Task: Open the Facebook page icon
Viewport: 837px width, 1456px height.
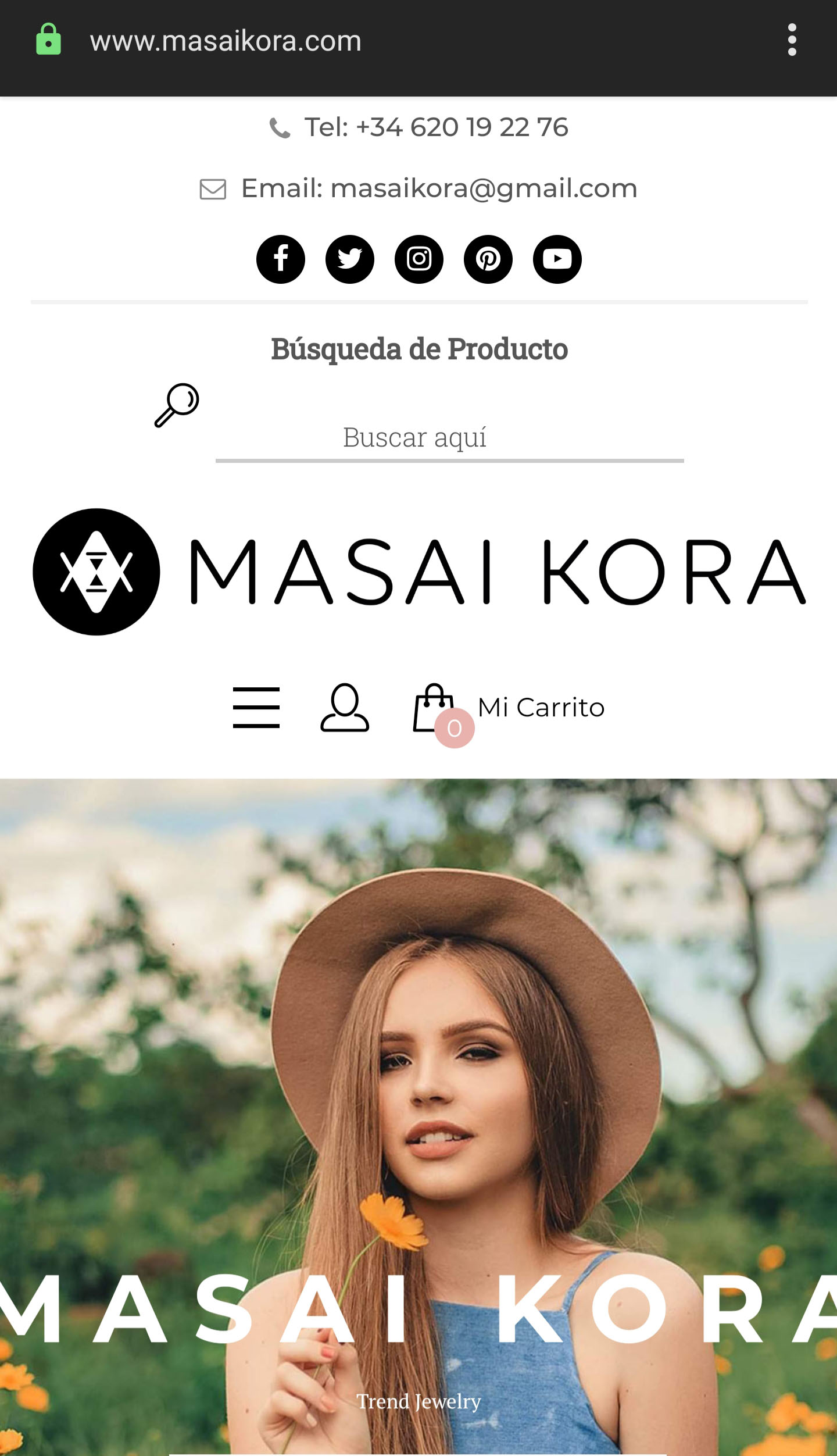Action: coord(281,259)
